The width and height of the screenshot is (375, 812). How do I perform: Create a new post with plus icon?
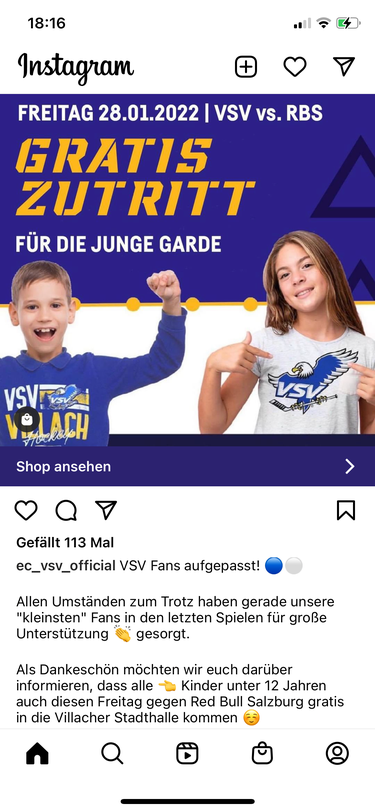tap(246, 67)
